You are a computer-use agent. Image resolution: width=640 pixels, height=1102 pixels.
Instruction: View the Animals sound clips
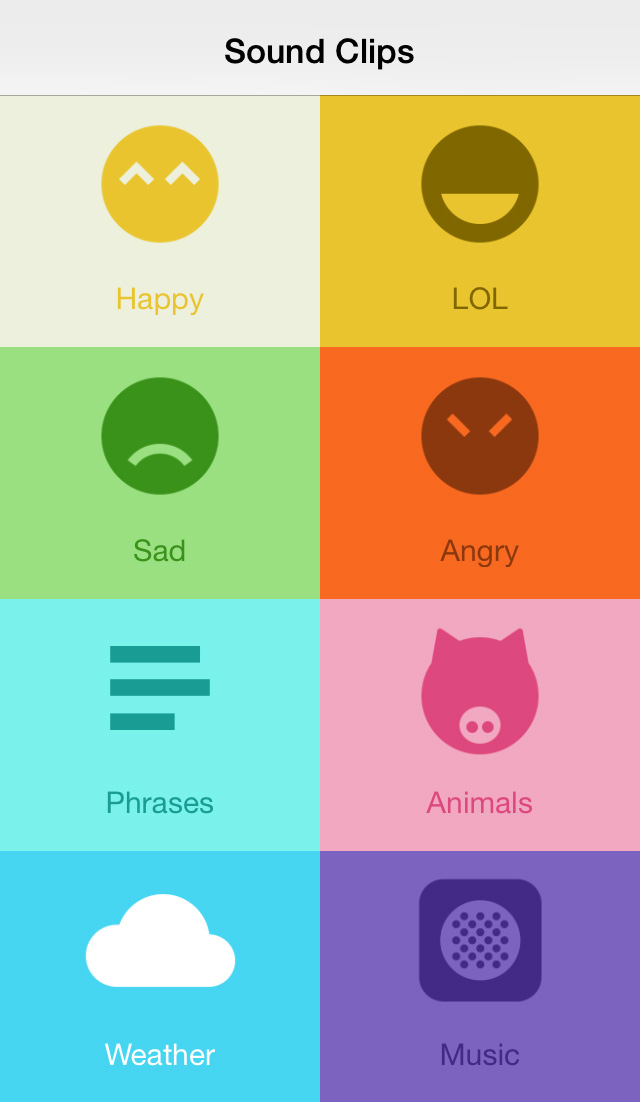(480, 725)
